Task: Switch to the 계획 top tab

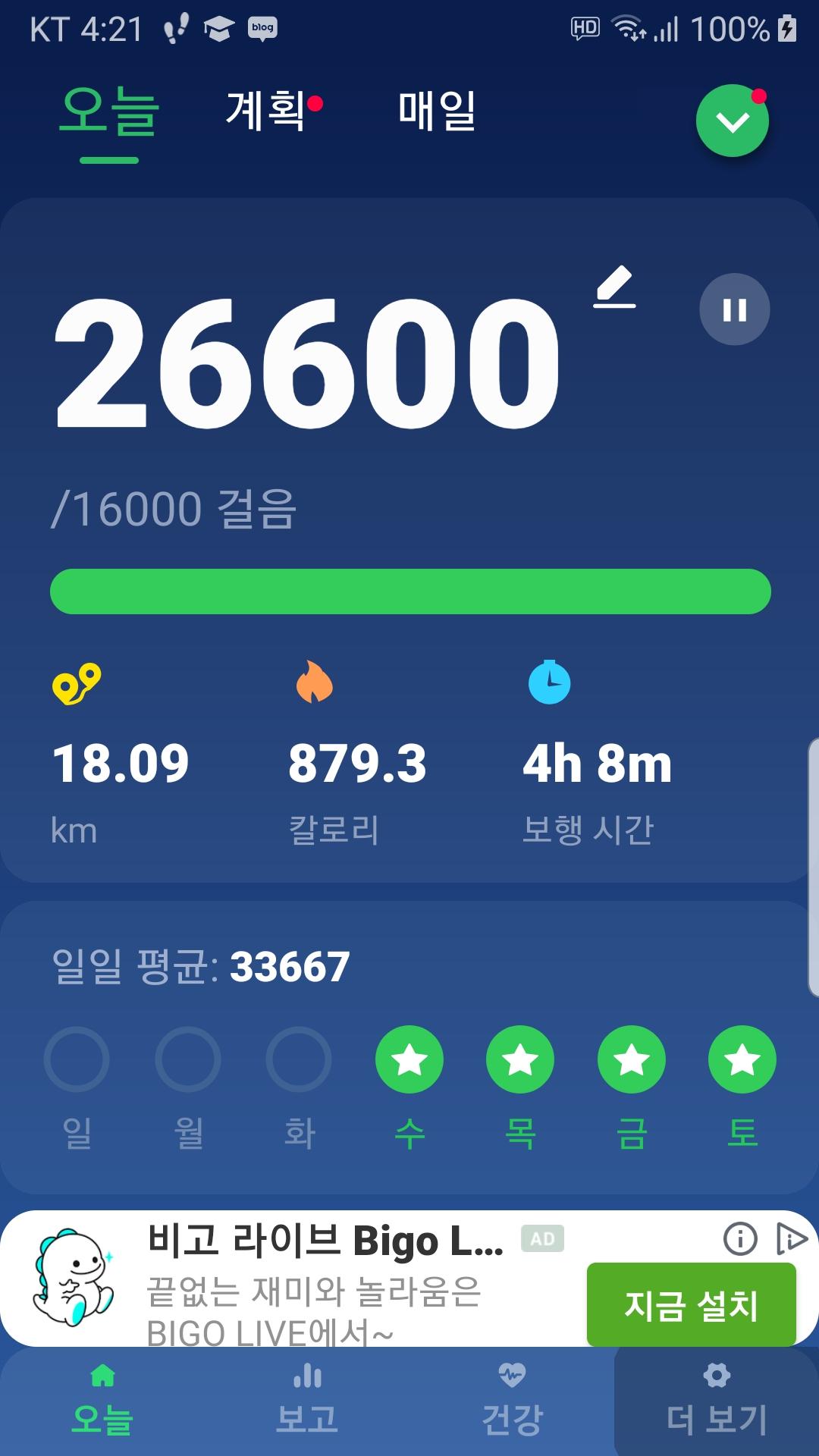Action: click(x=266, y=111)
